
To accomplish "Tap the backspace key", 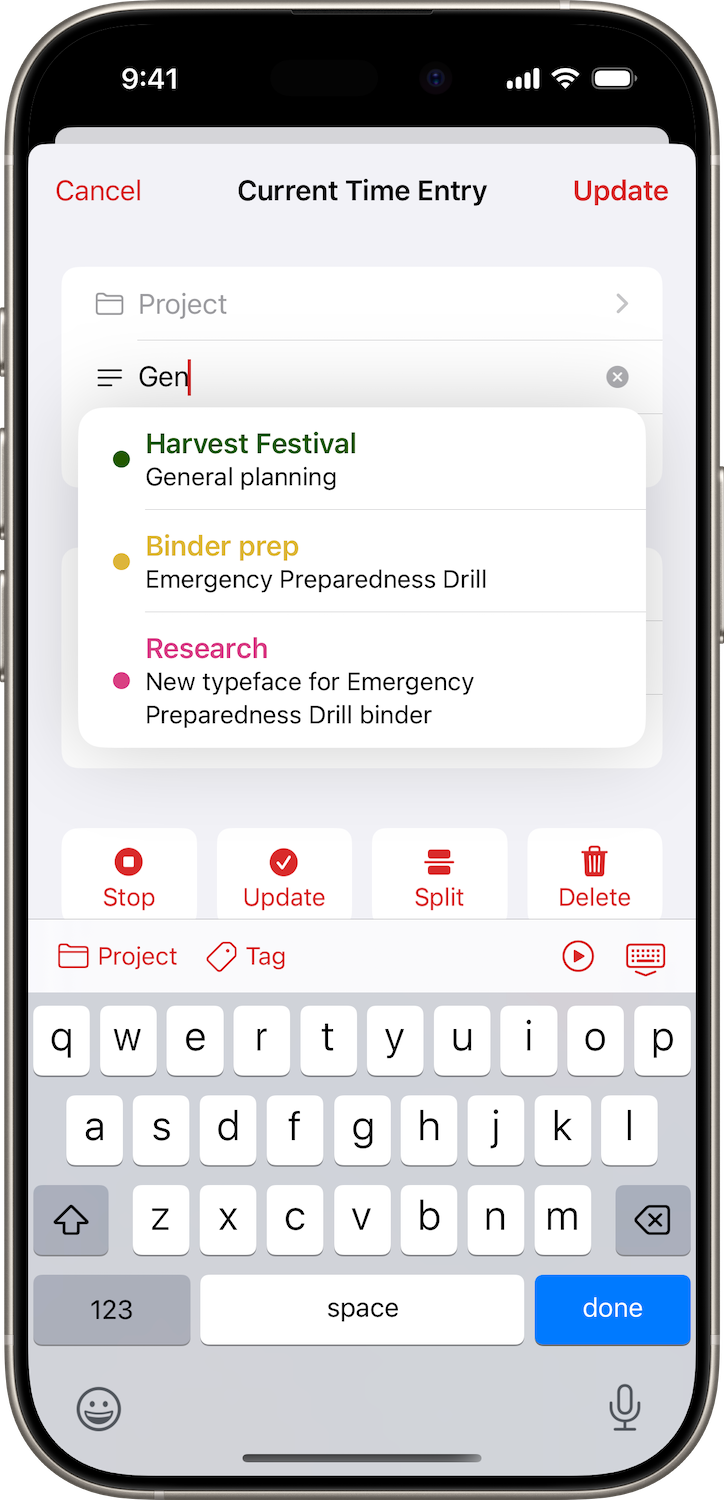I will [652, 1220].
